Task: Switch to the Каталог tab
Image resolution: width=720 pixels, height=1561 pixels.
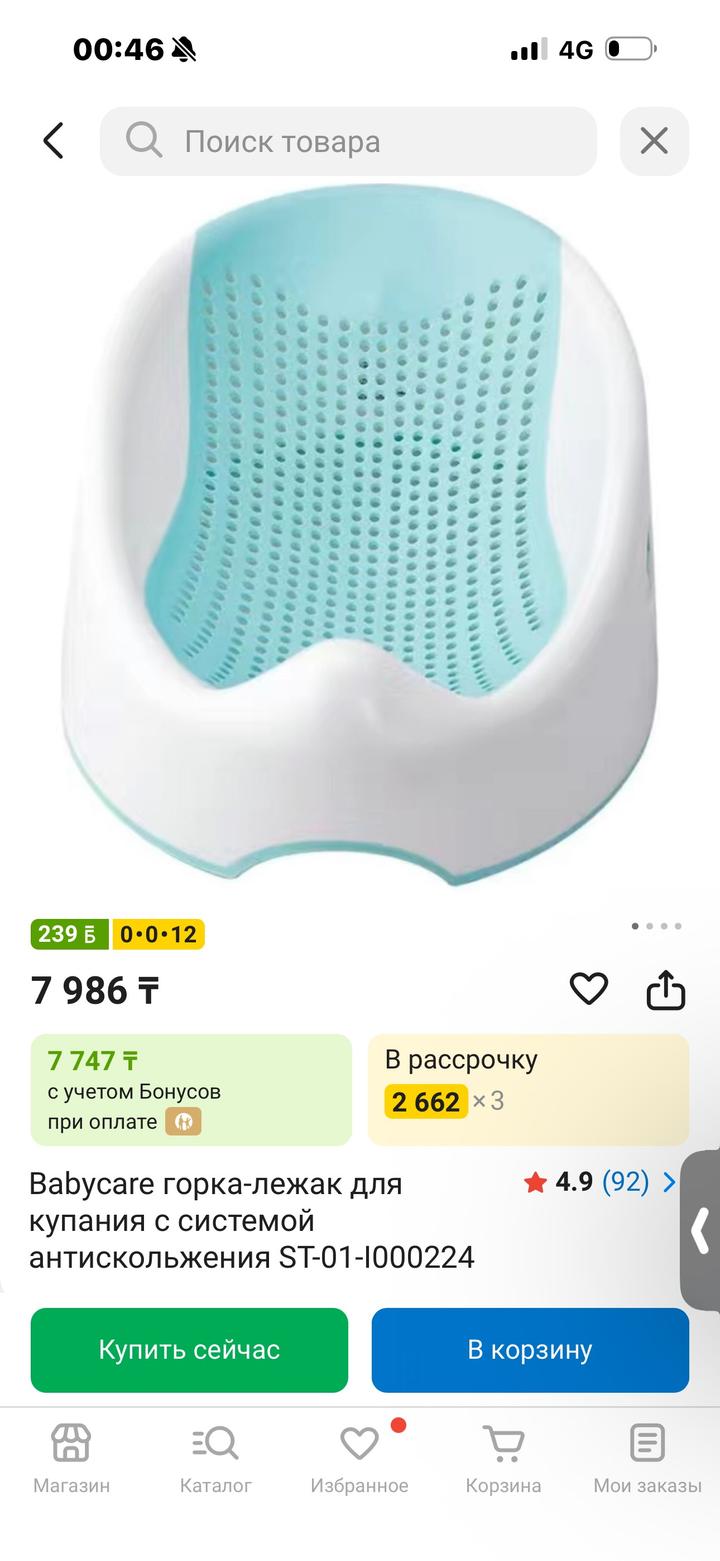Action: pos(216,1459)
